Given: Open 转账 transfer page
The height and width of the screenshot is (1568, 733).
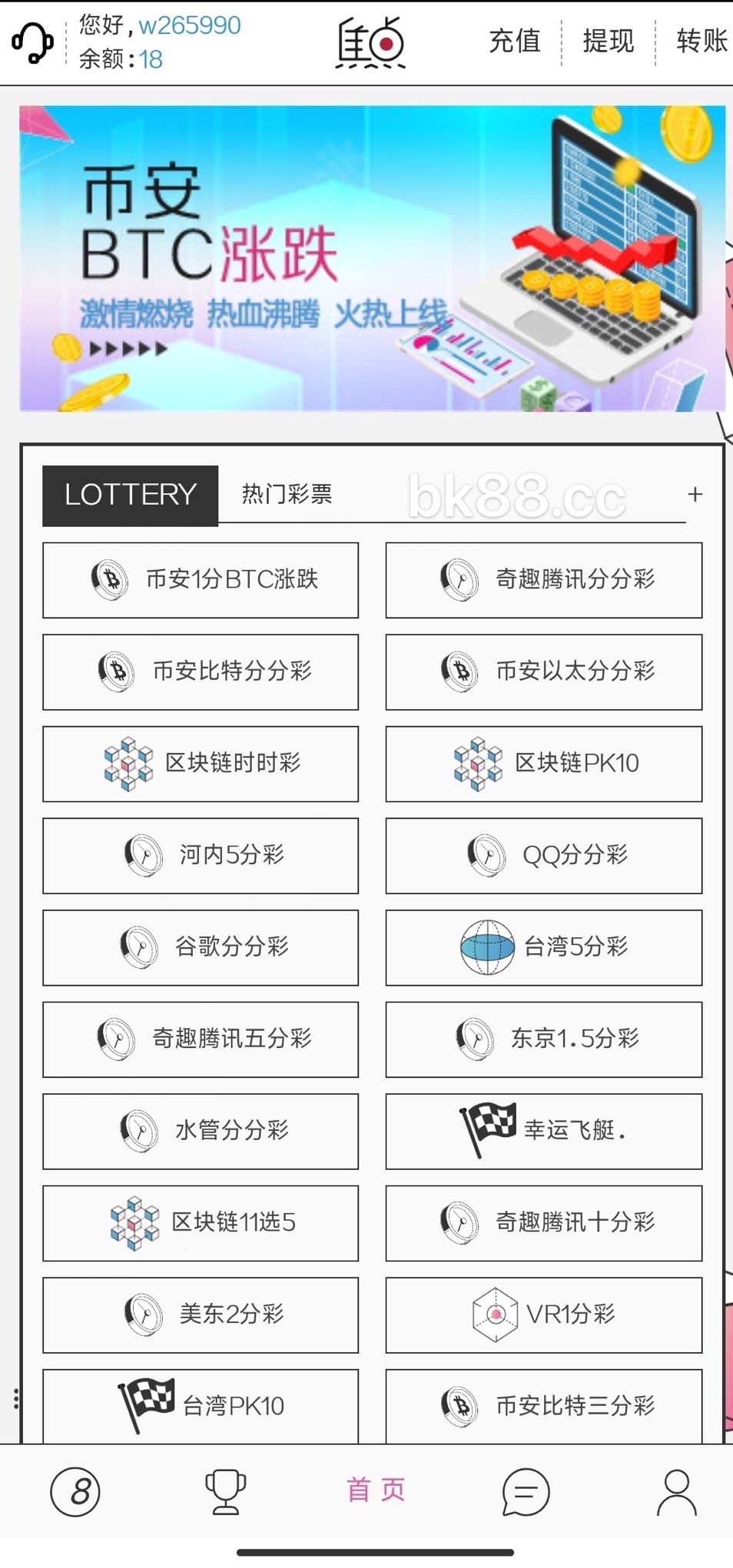Looking at the screenshot, I should pos(701,41).
